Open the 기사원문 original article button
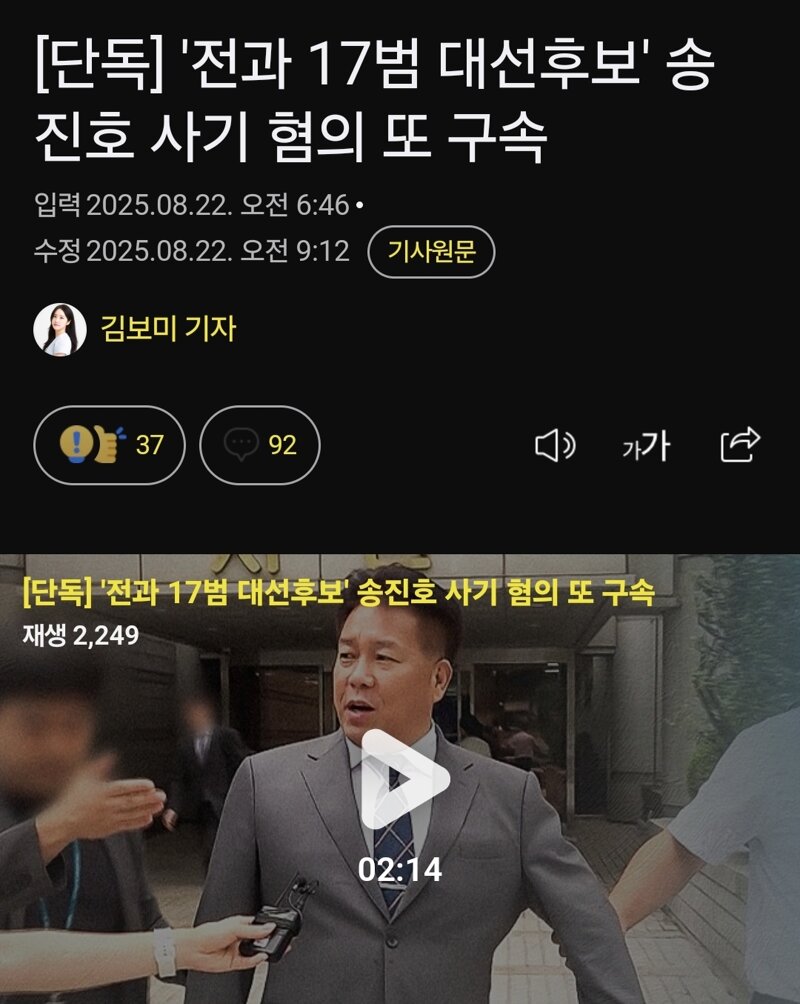Viewport: 800px width, 1004px height. tap(431, 250)
